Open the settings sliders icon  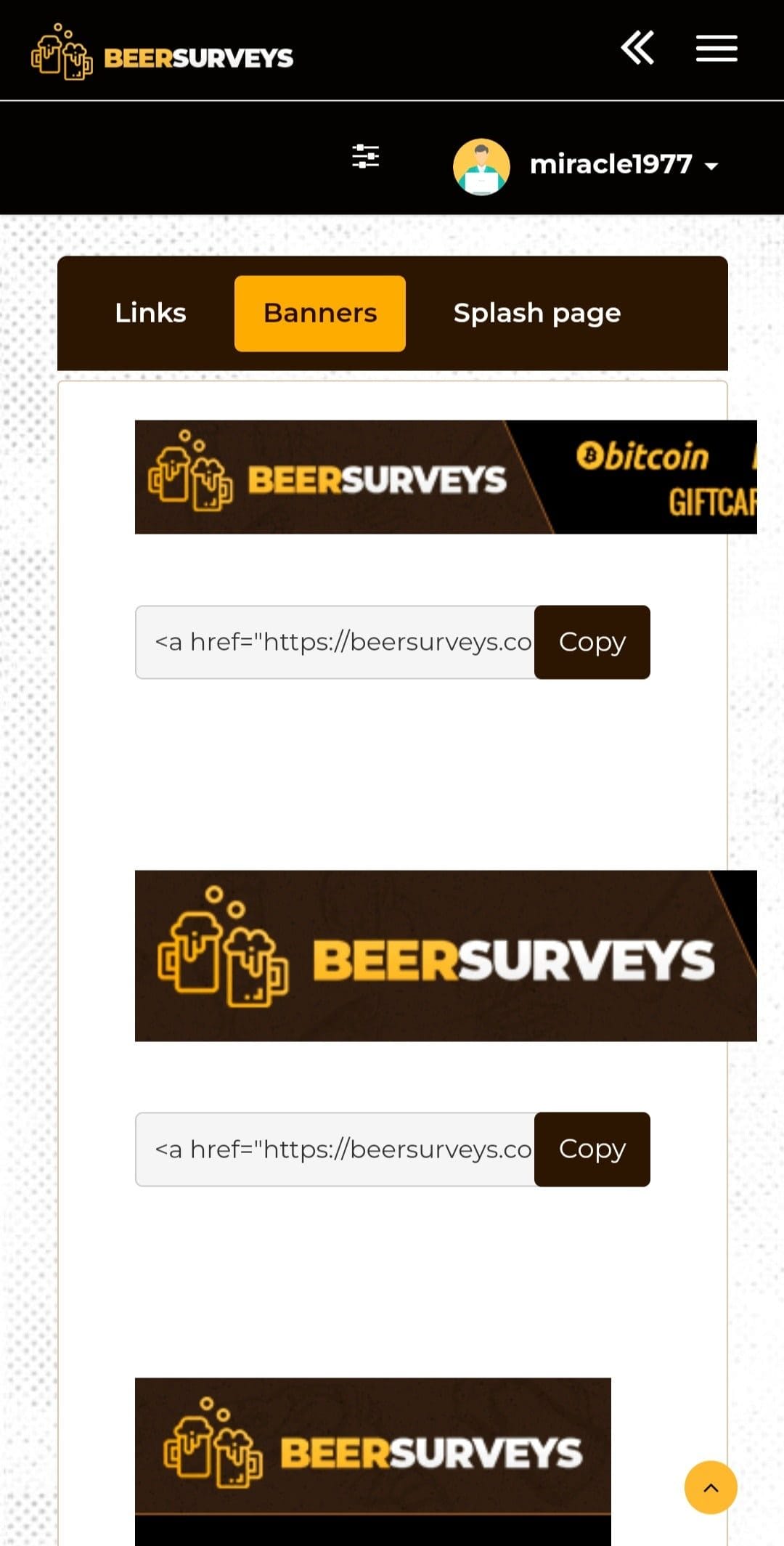point(365,156)
